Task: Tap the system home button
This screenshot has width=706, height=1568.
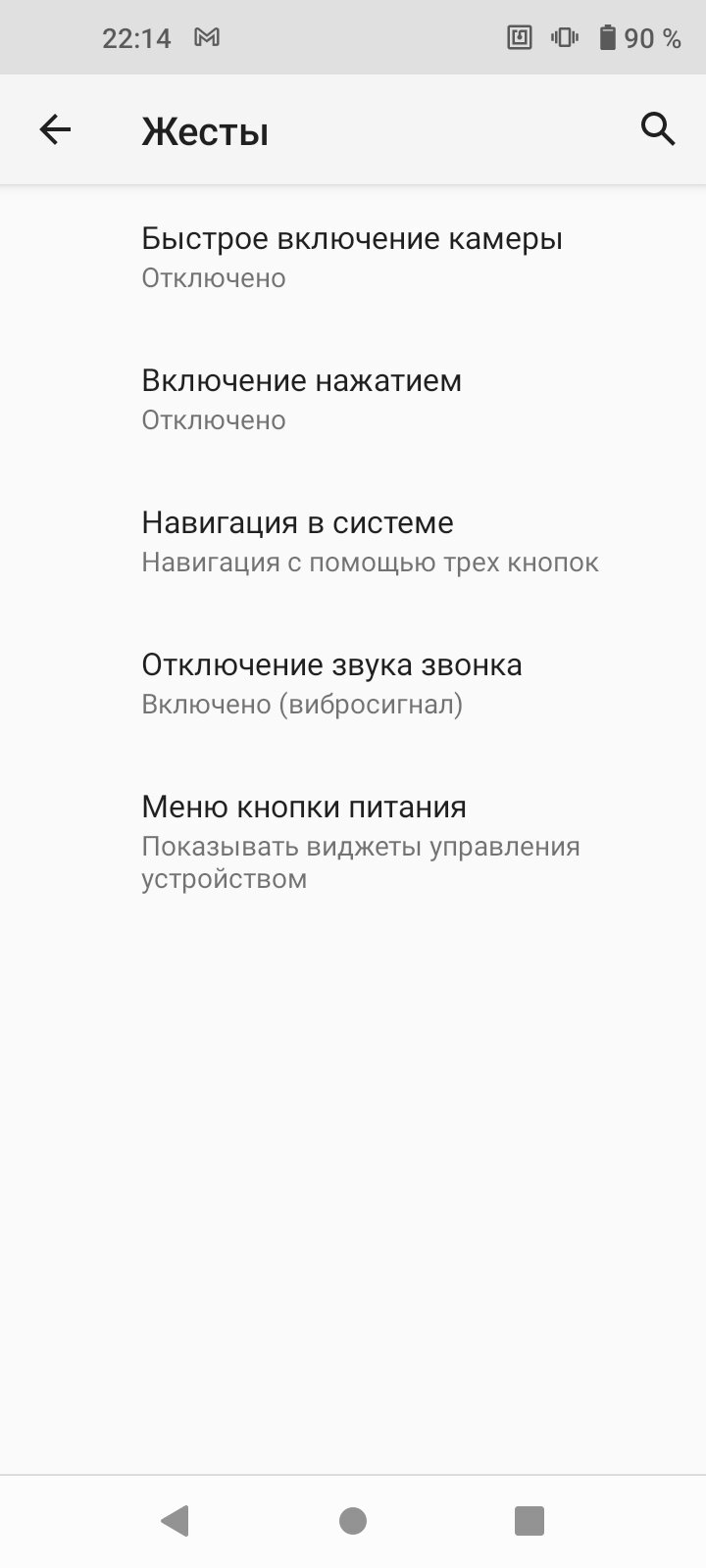Action: (x=353, y=1521)
